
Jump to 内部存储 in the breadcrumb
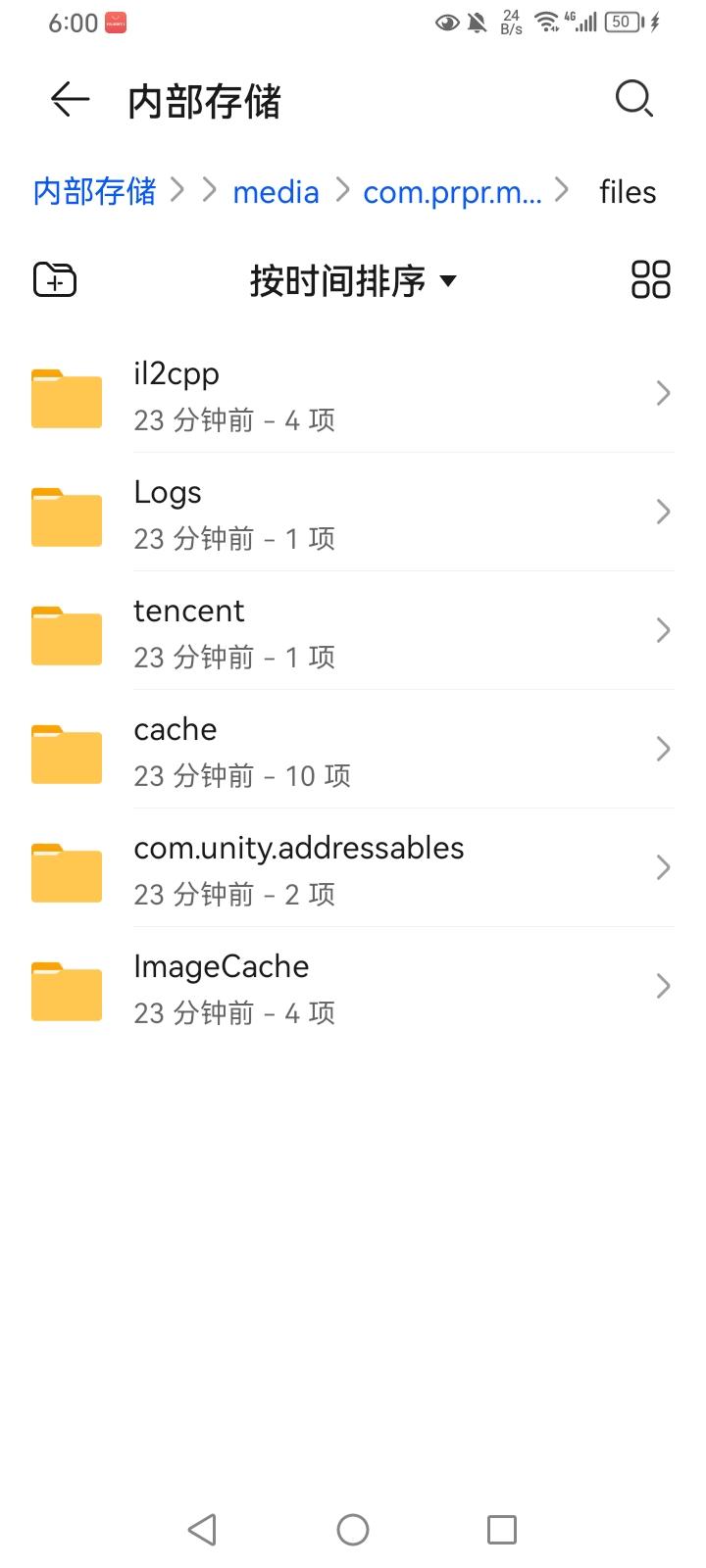[x=95, y=191]
